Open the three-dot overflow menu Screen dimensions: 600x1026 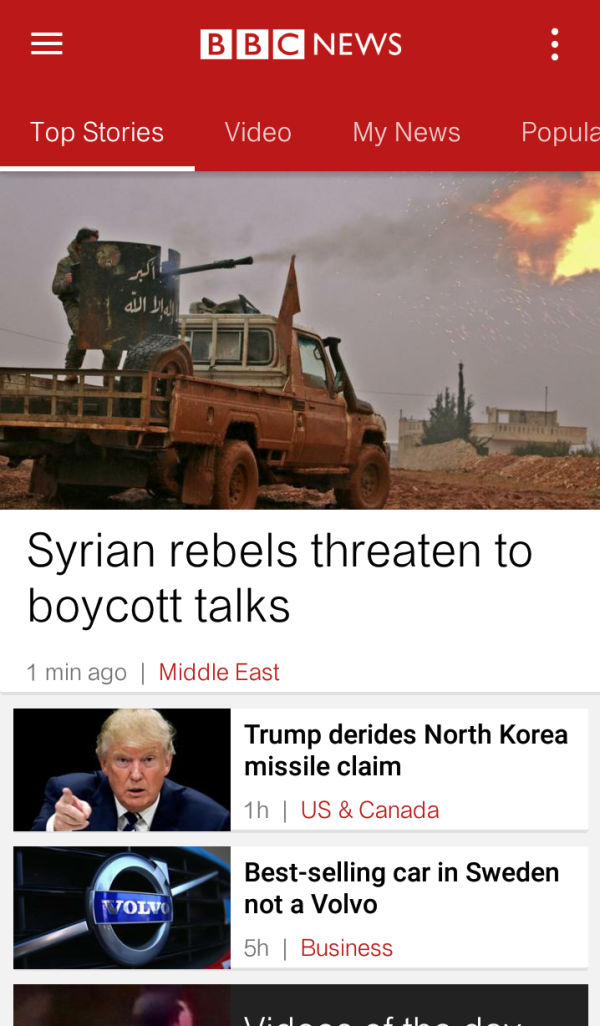[x=555, y=44]
